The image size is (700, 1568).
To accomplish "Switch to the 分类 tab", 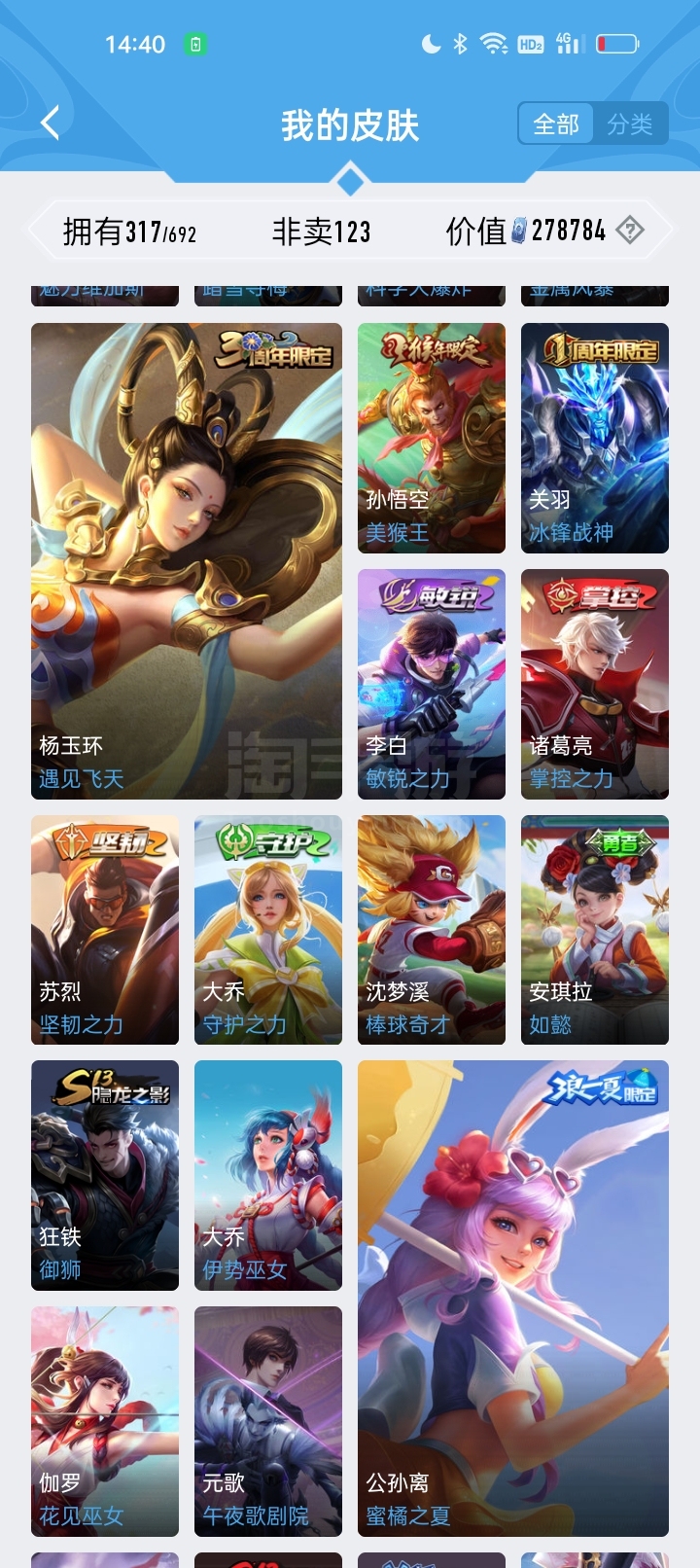I will point(630,125).
